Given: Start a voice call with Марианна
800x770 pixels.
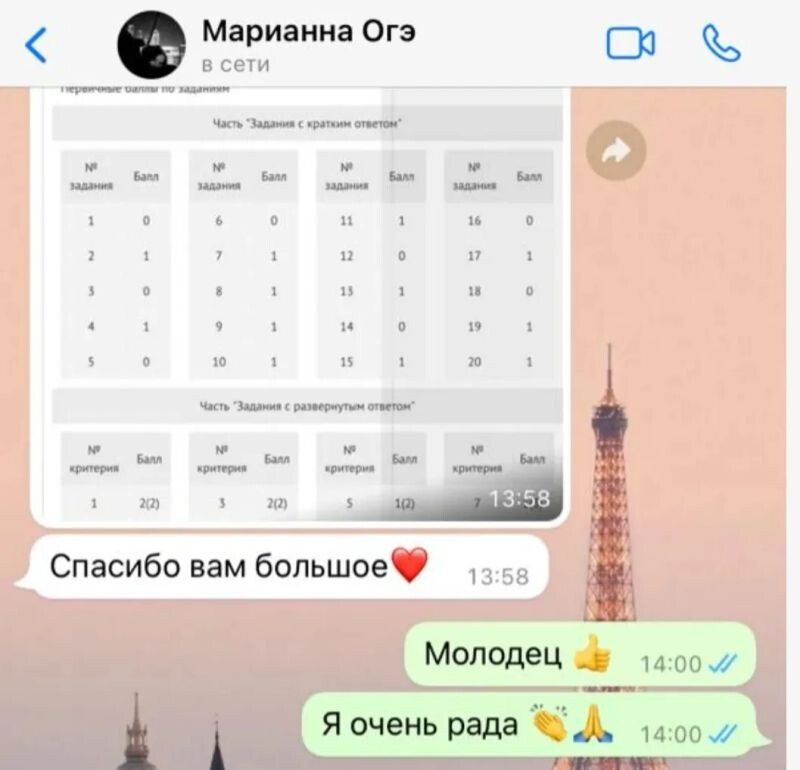Looking at the screenshot, I should 722,44.
